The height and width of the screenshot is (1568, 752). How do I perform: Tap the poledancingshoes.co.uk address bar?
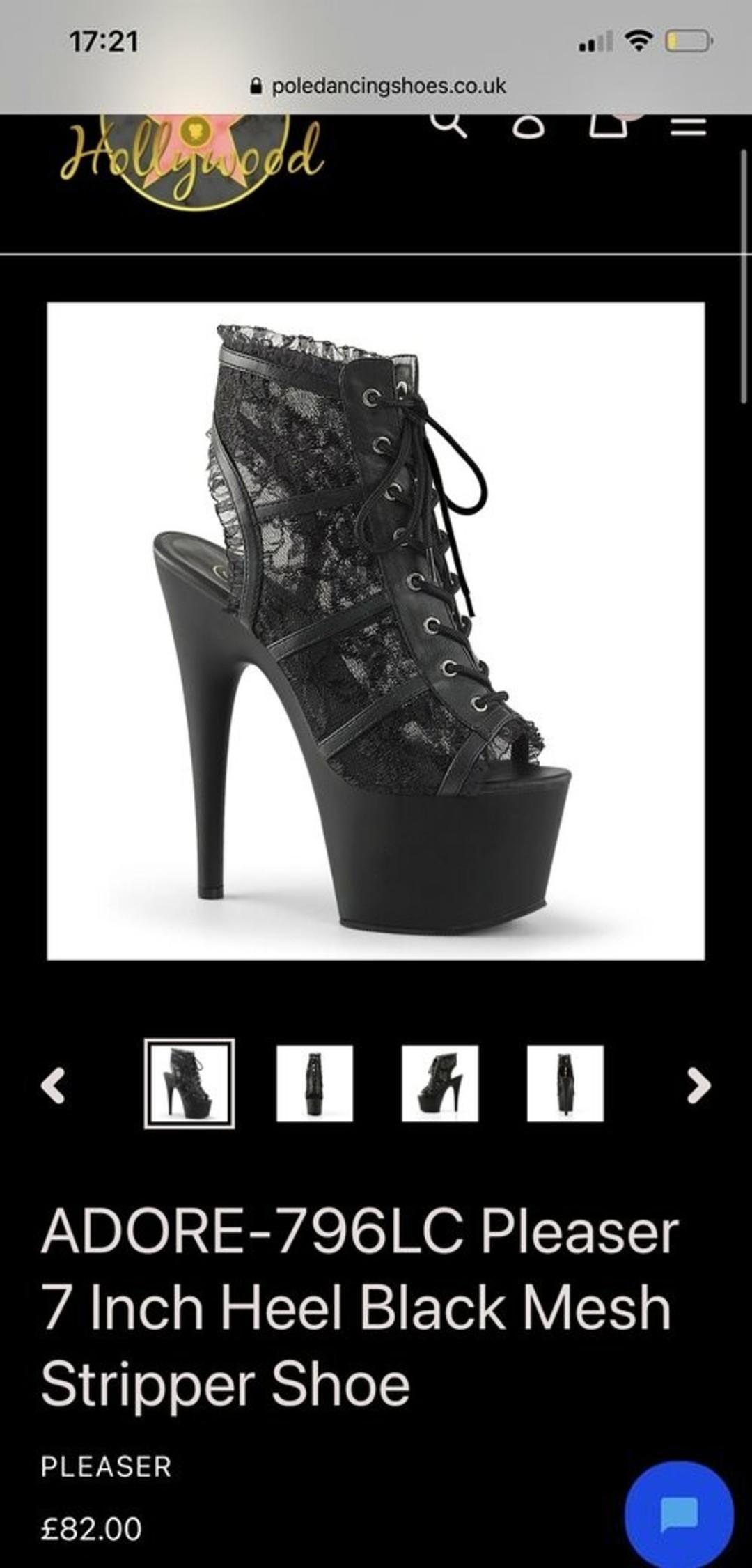pos(378,86)
